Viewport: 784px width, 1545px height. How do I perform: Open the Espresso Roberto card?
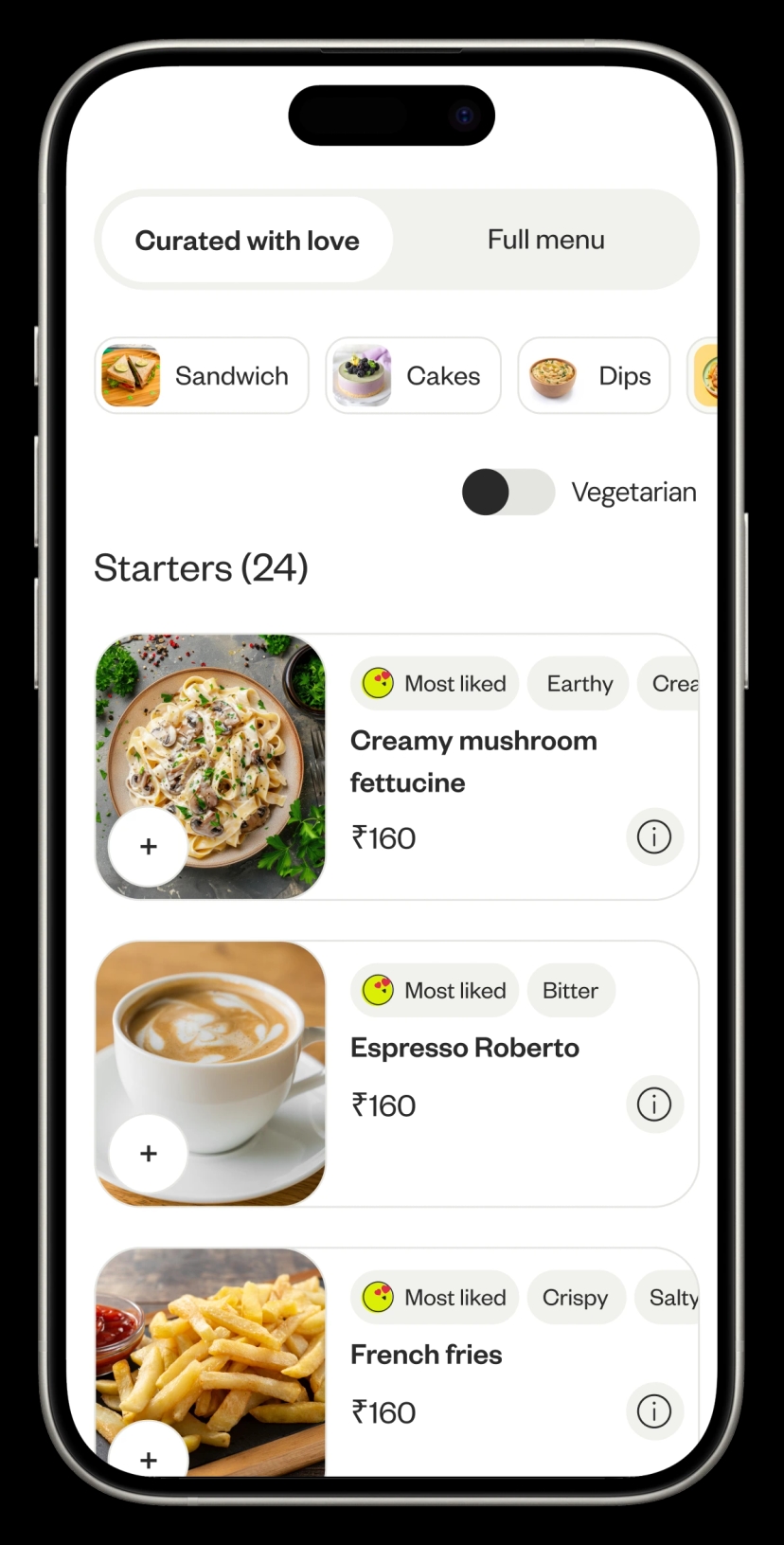(x=464, y=1048)
